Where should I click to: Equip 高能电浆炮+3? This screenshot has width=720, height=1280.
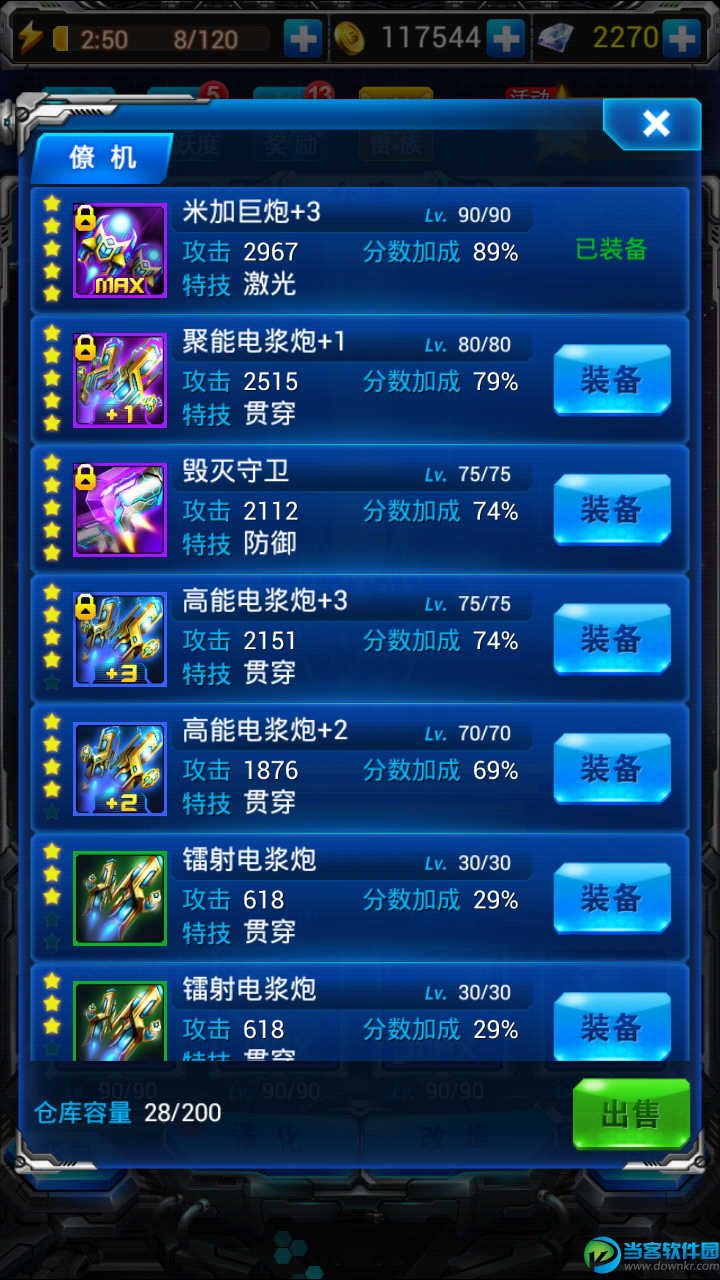pos(611,639)
